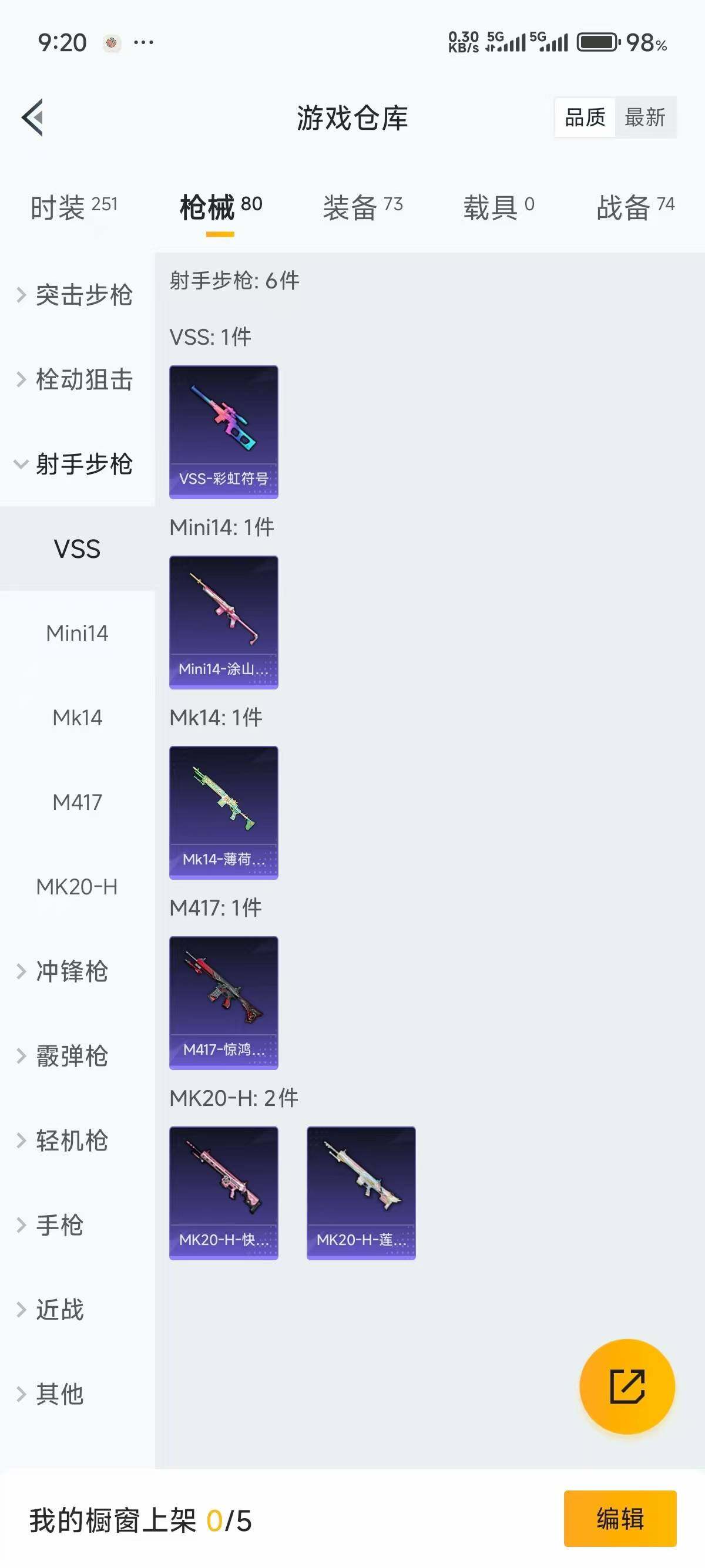This screenshot has height=1568, width=705.
Task: Select the M417-惊鸿 weapon icon
Action: (x=223, y=1001)
